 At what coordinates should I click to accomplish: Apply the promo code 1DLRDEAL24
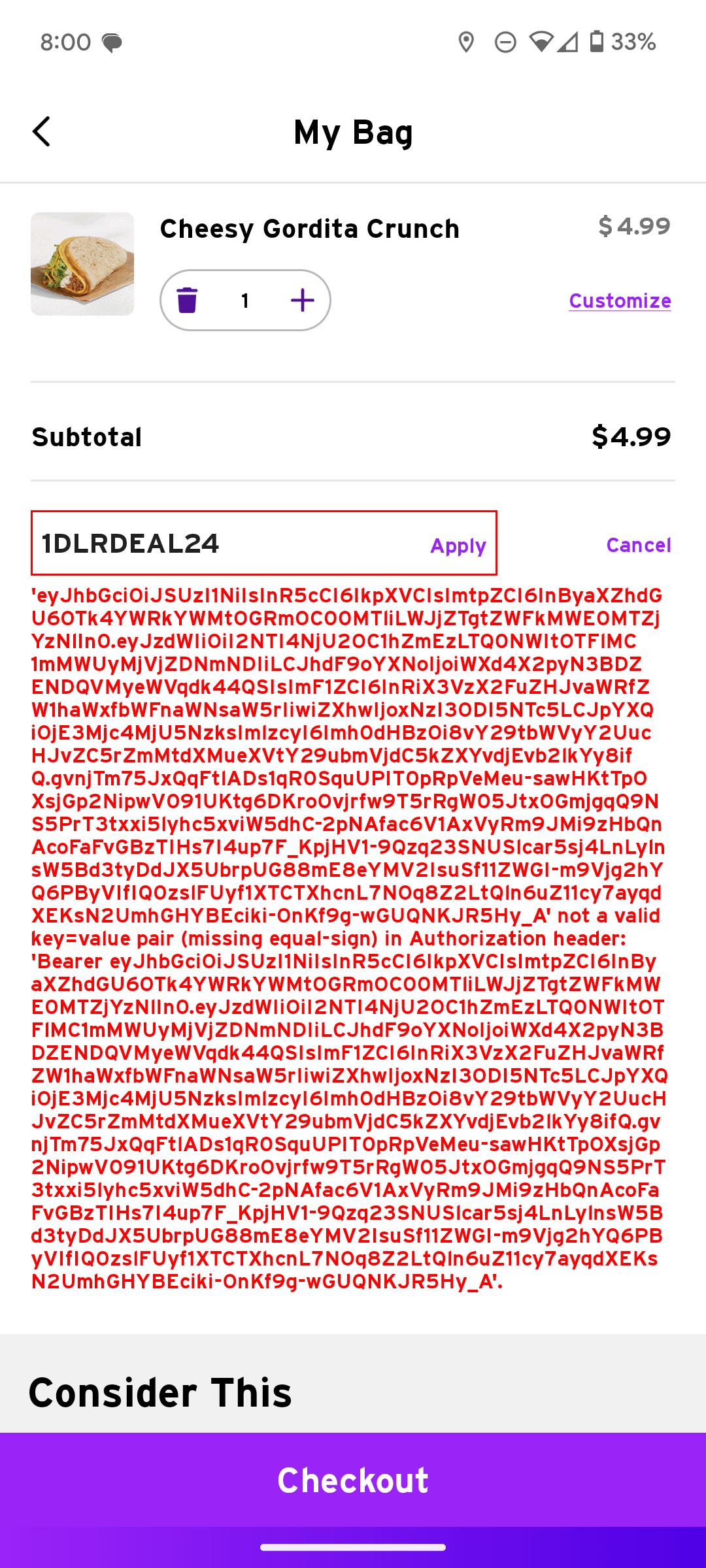(458, 546)
